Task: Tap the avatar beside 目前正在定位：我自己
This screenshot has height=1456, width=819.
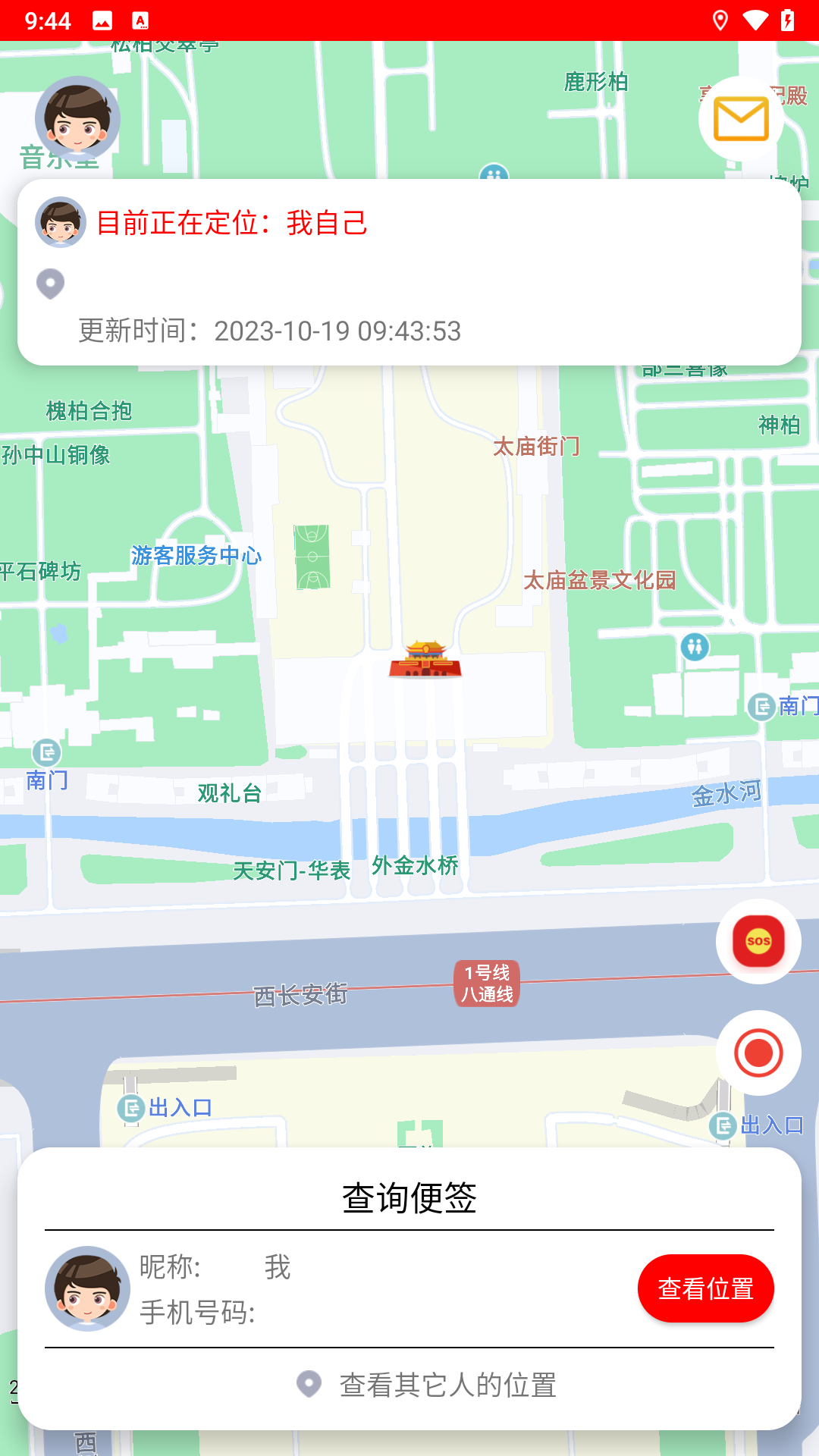Action: [61, 224]
